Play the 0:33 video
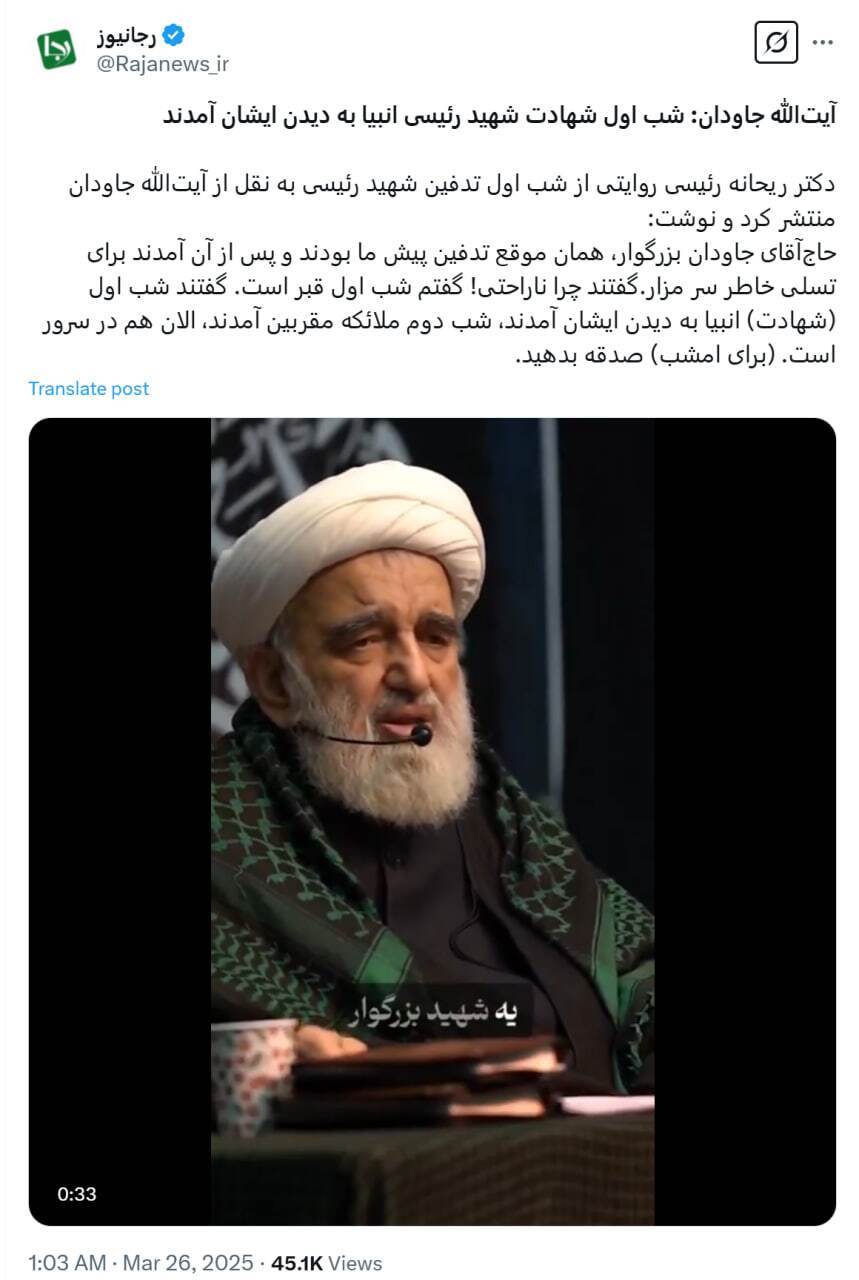The image size is (859, 1280). [x=432, y=820]
